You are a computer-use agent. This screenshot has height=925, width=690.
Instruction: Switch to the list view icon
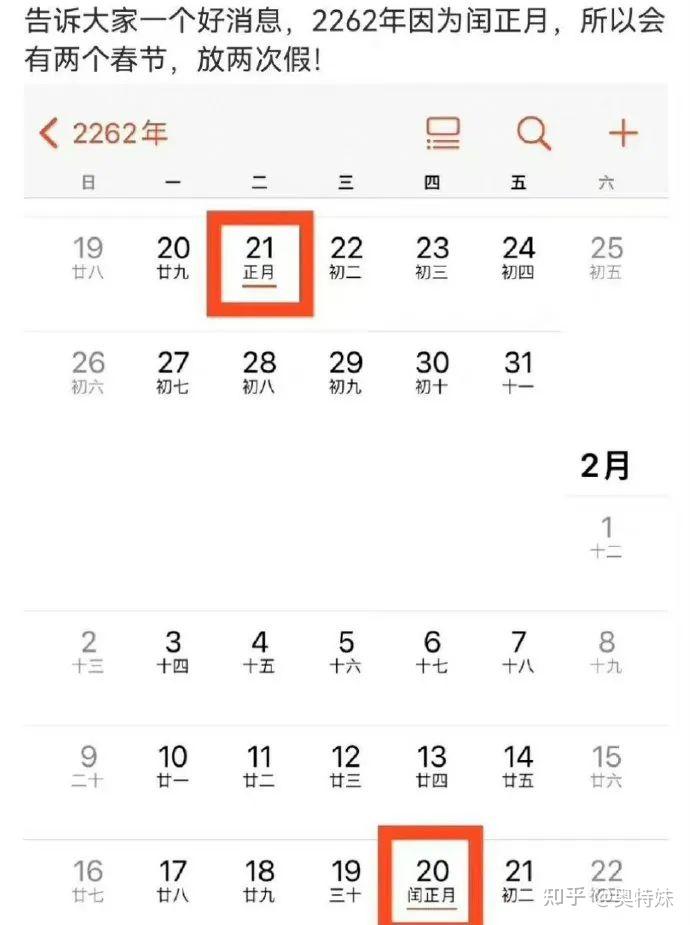(442, 132)
